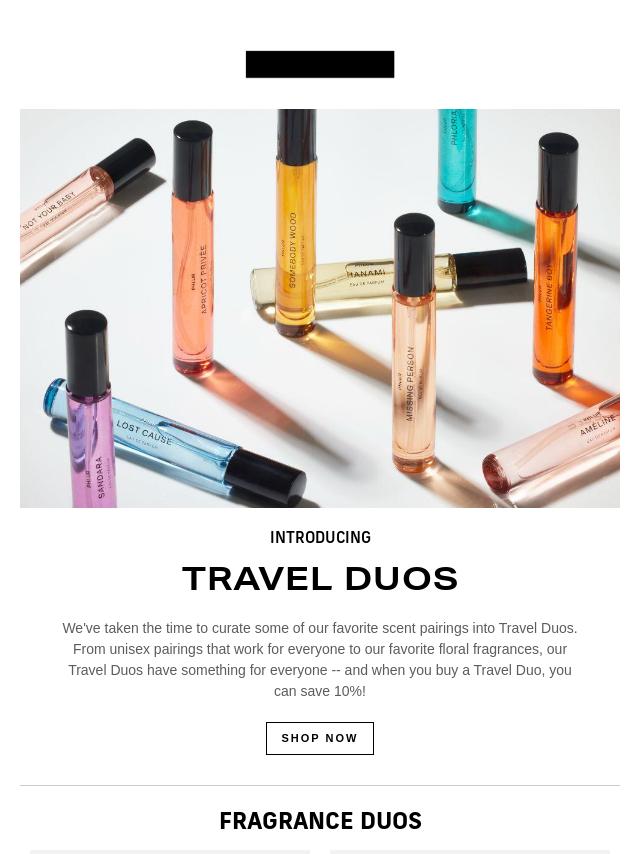640x854 pixels.
Task: Open the Travel Duos hero image
Action: click(x=320, y=308)
